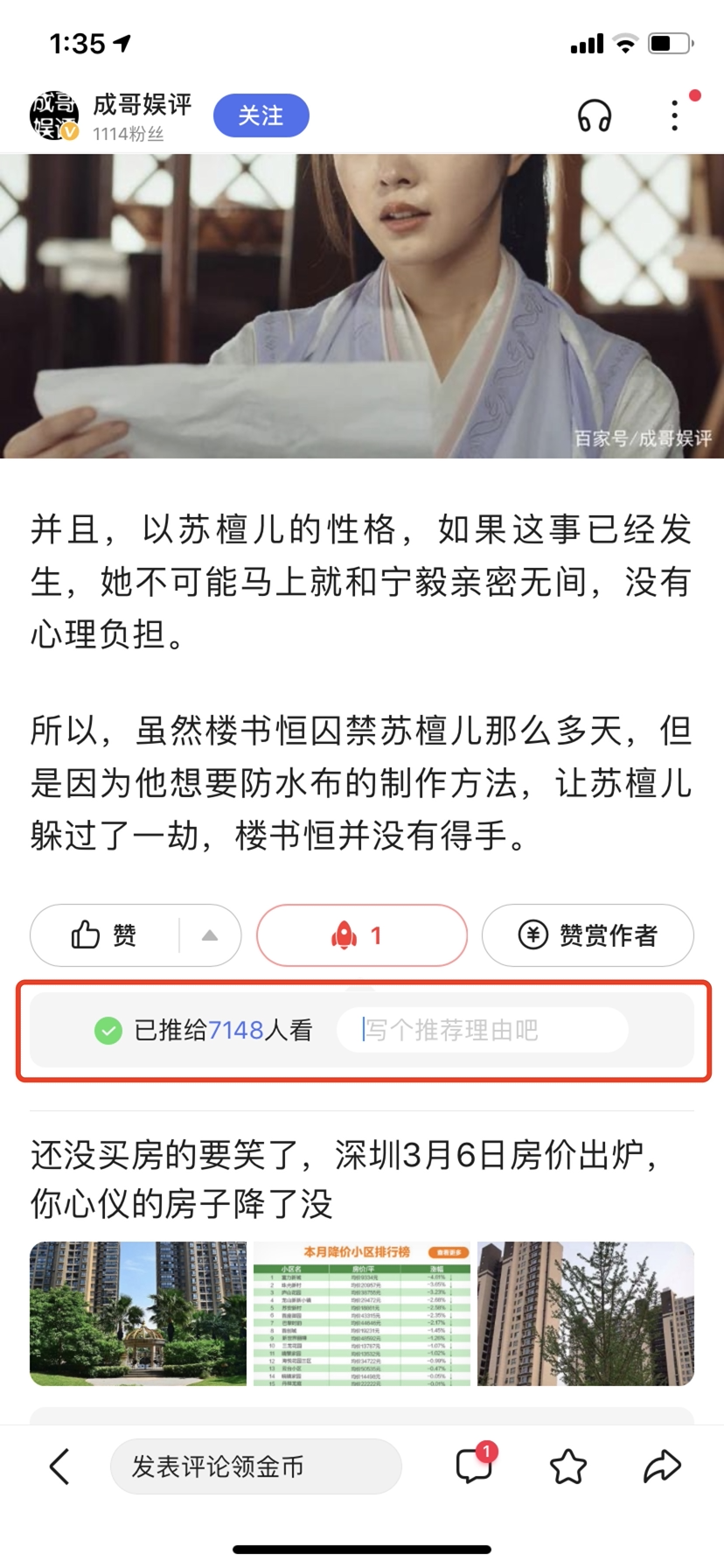Open the three-dot overflow menu

(674, 115)
